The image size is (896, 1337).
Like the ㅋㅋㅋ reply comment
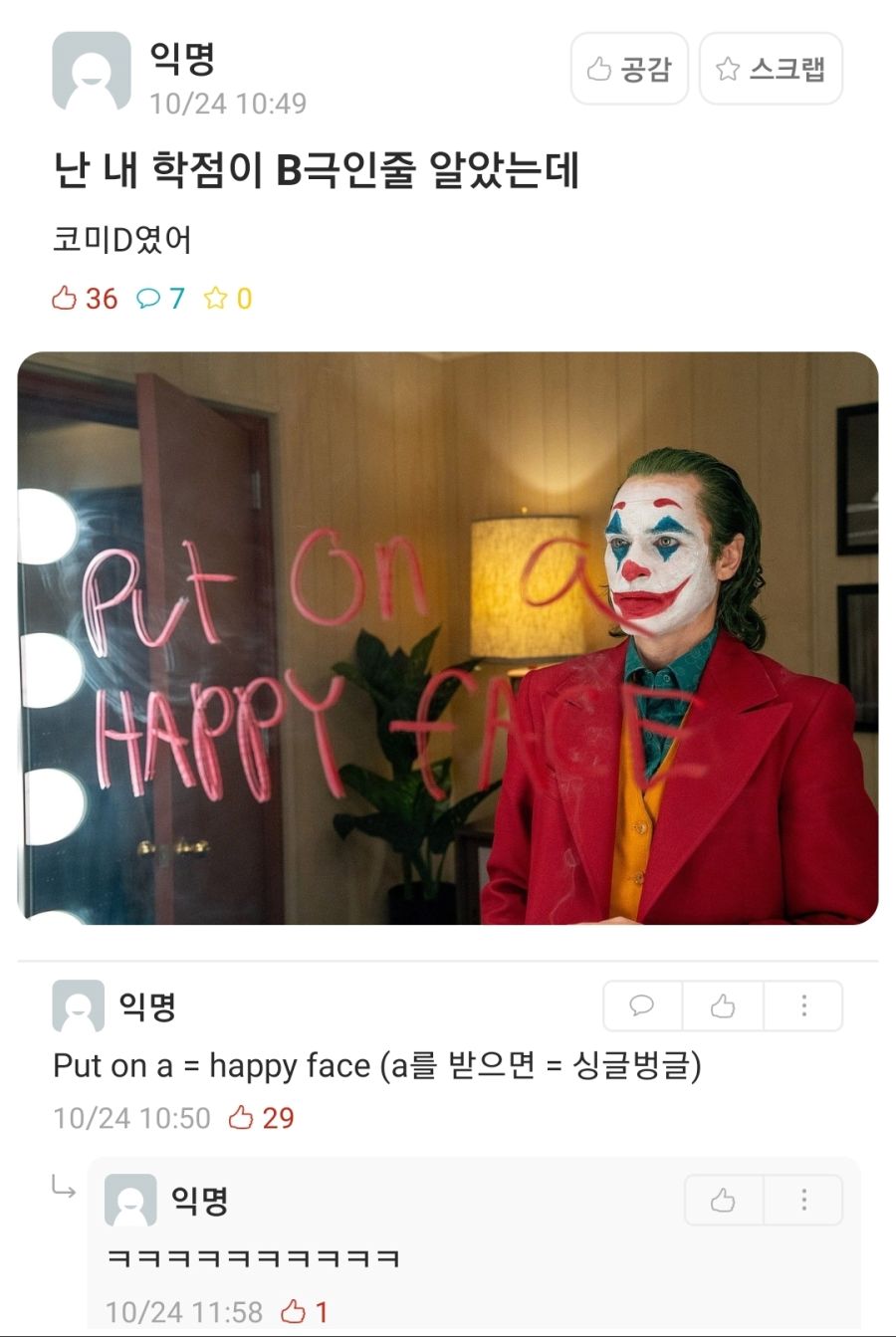click(x=724, y=1200)
